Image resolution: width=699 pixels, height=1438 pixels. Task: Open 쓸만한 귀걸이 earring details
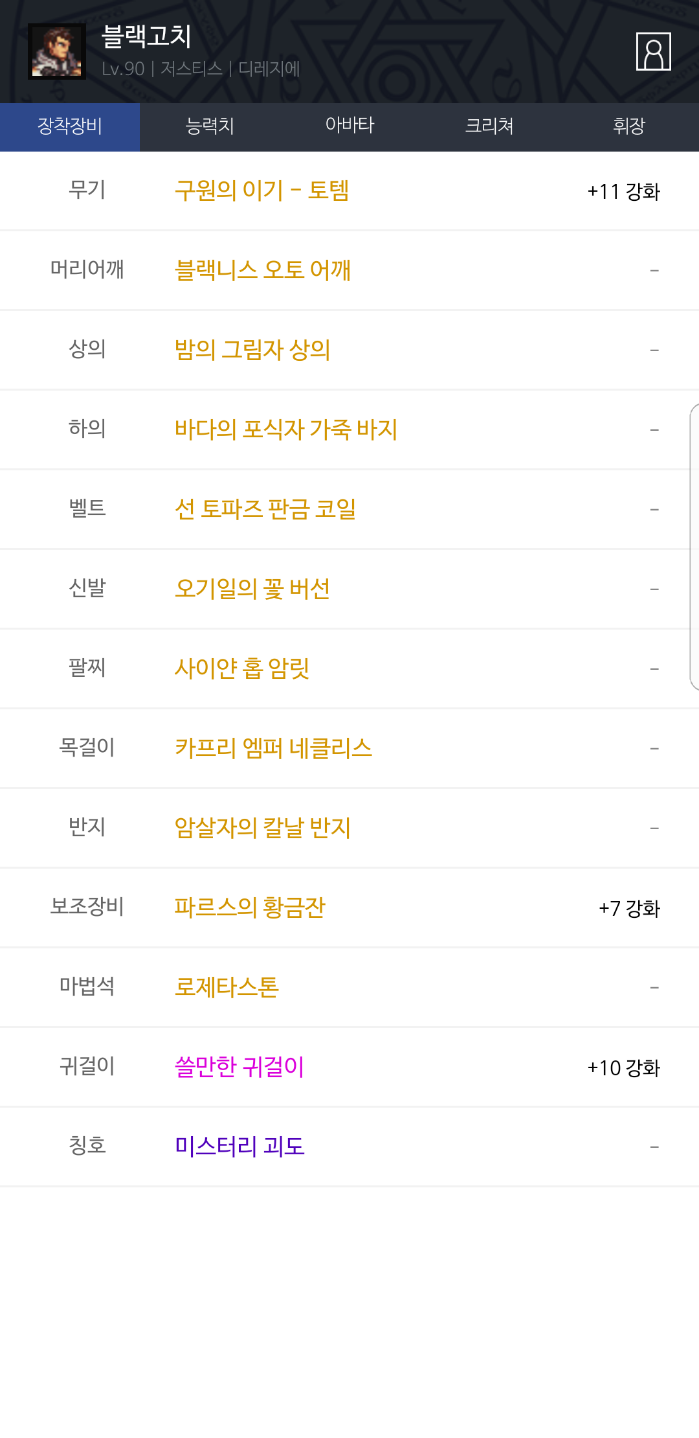click(x=239, y=1067)
